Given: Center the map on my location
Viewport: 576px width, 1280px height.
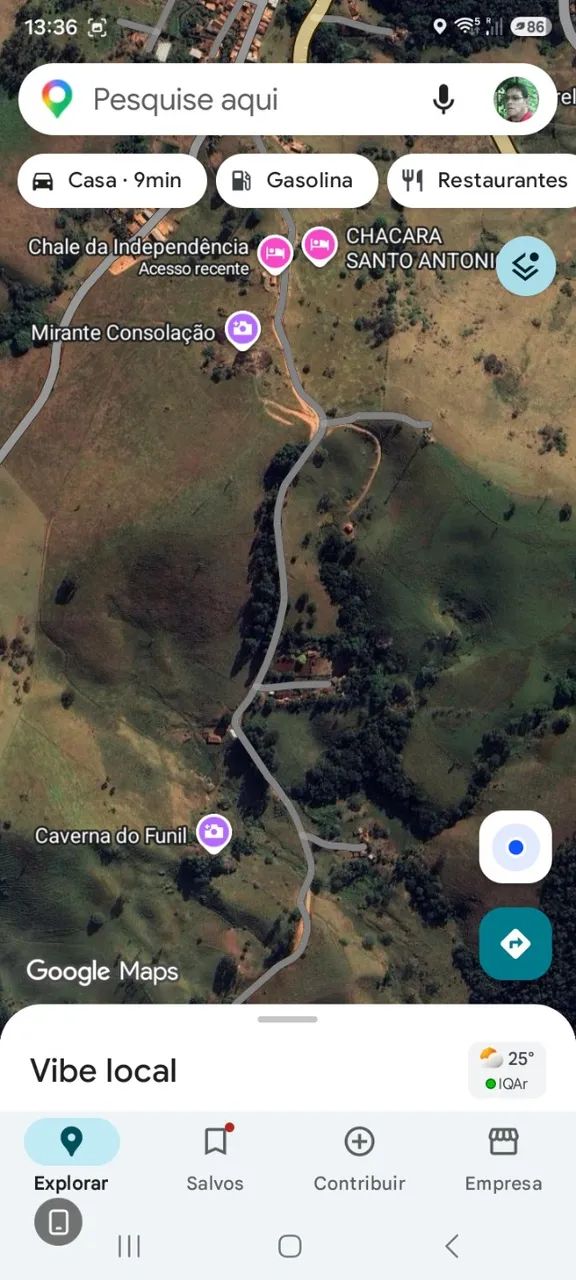Looking at the screenshot, I should click(x=516, y=847).
